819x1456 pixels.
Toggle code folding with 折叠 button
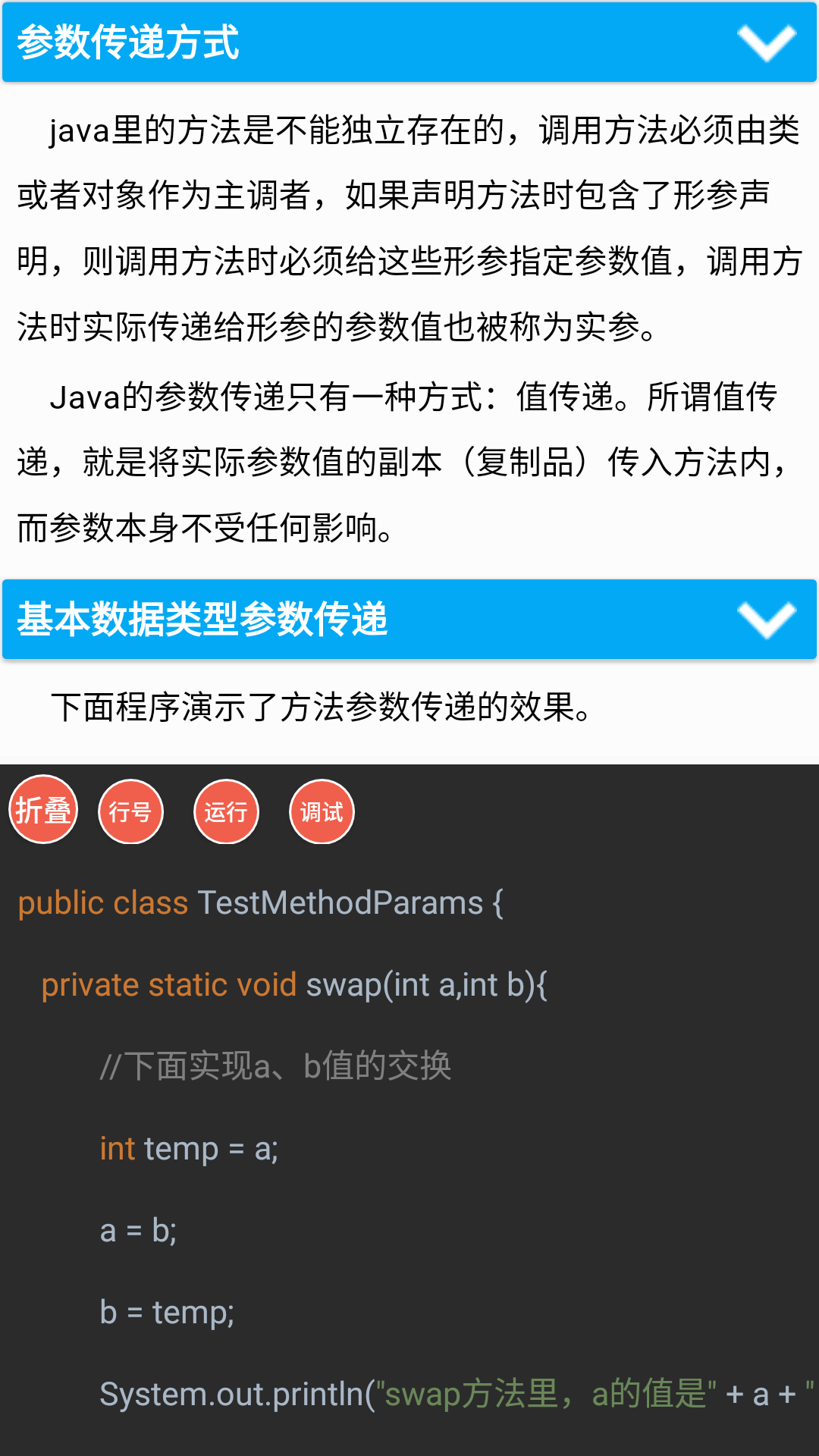tap(43, 810)
